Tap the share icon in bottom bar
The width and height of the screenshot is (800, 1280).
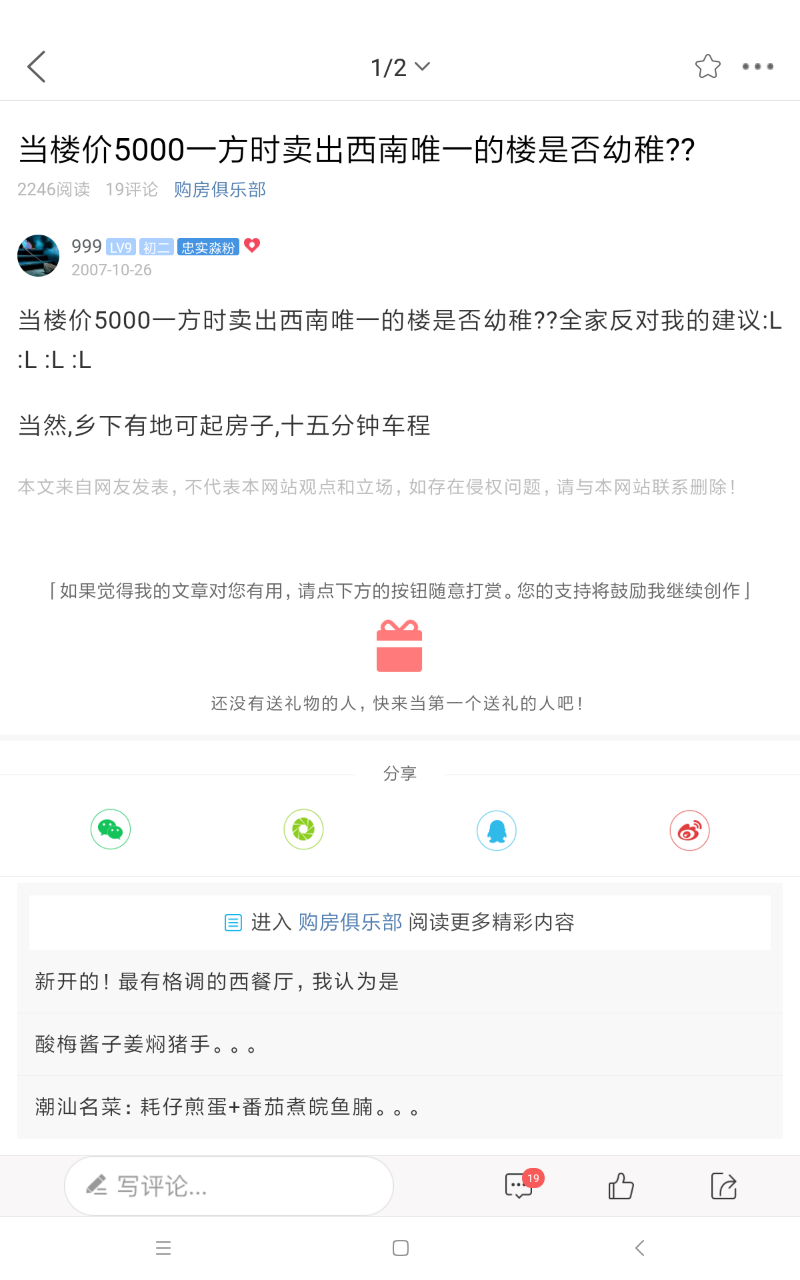click(x=723, y=1186)
